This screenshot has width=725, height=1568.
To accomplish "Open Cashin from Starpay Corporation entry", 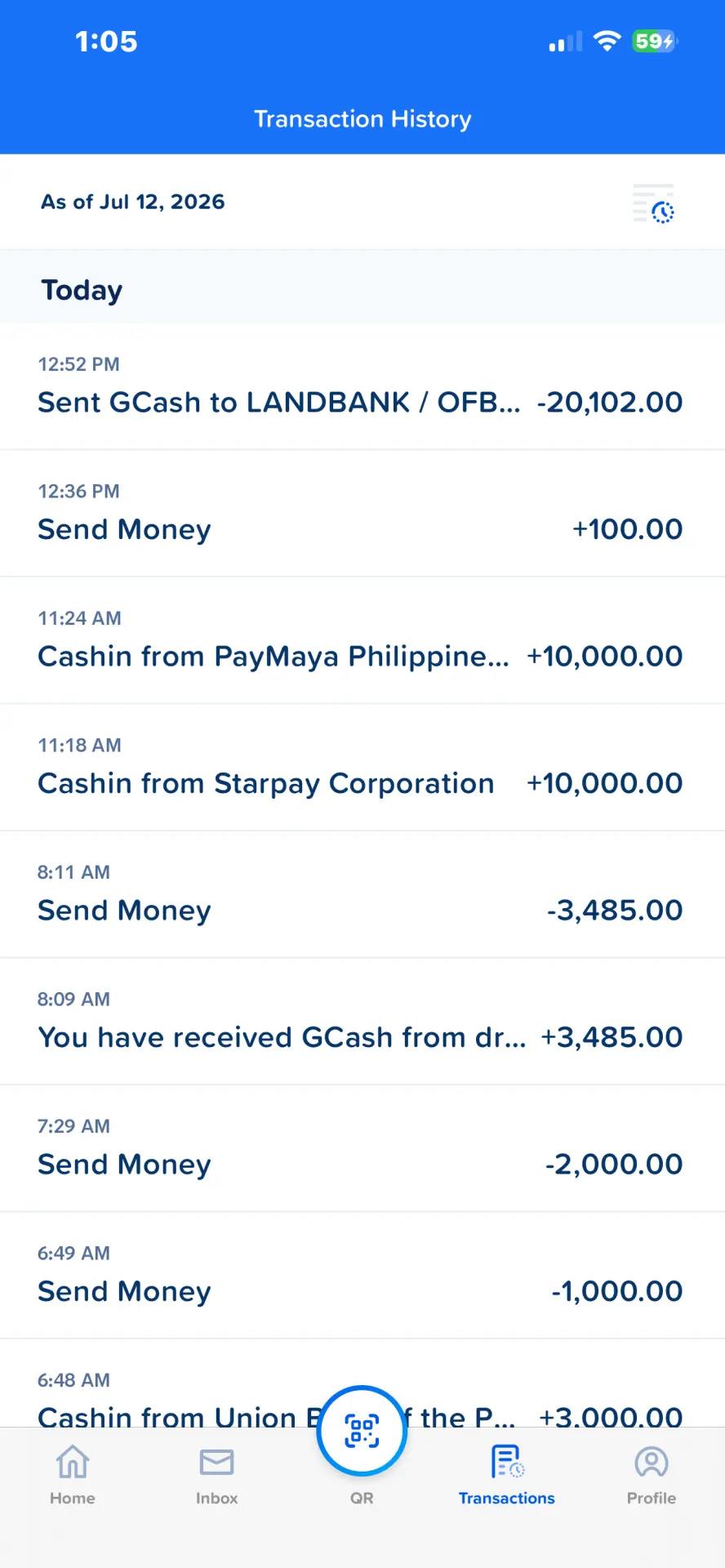I will 362,768.
